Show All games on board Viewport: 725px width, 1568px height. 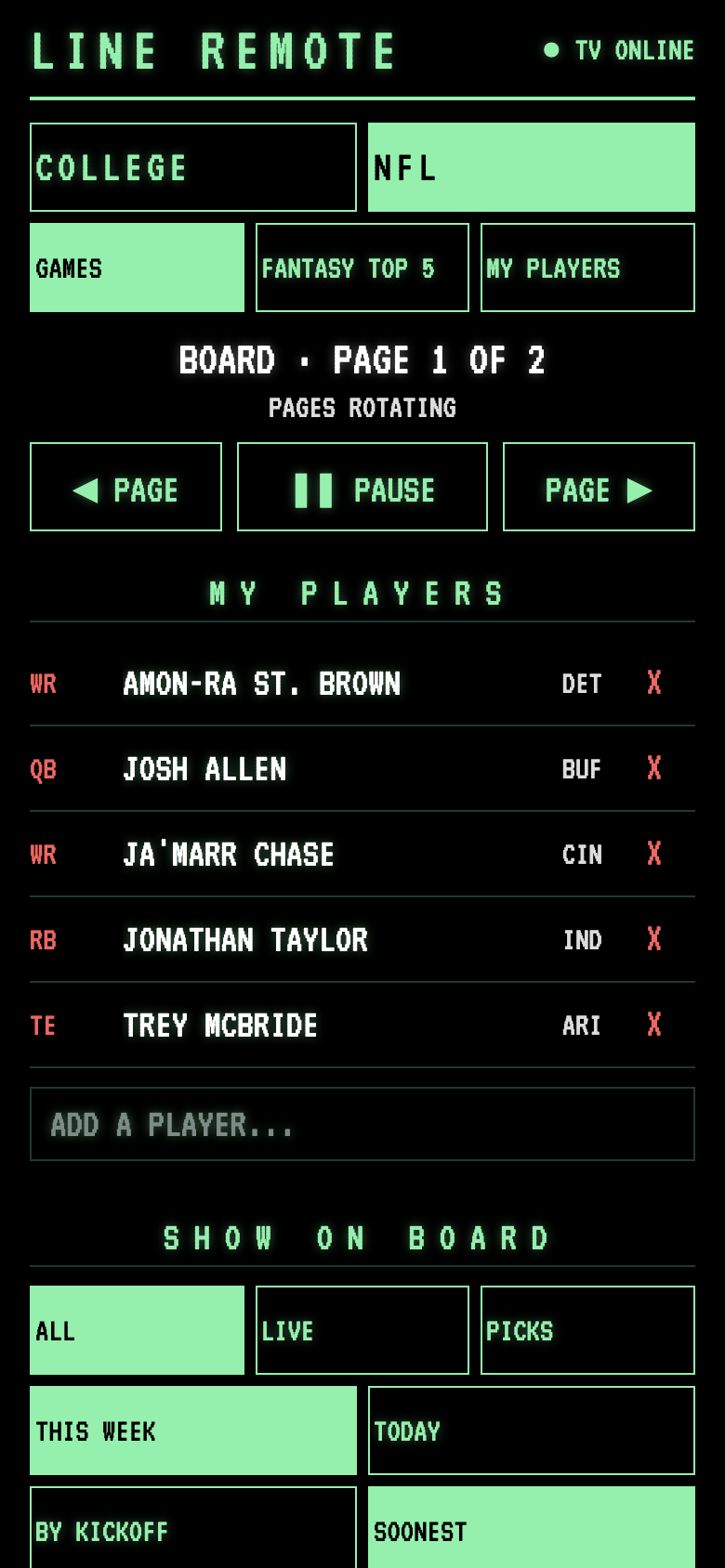click(137, 1330)
